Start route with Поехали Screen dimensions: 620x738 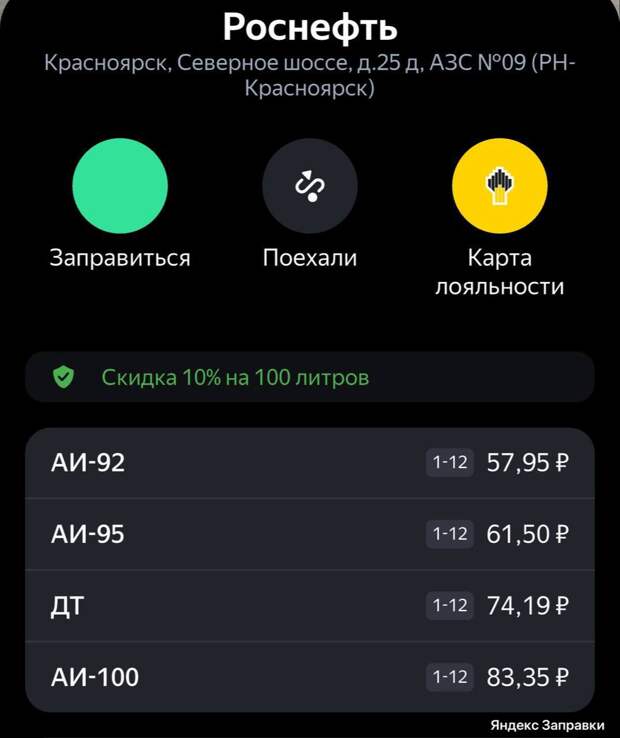click(310, 186)
